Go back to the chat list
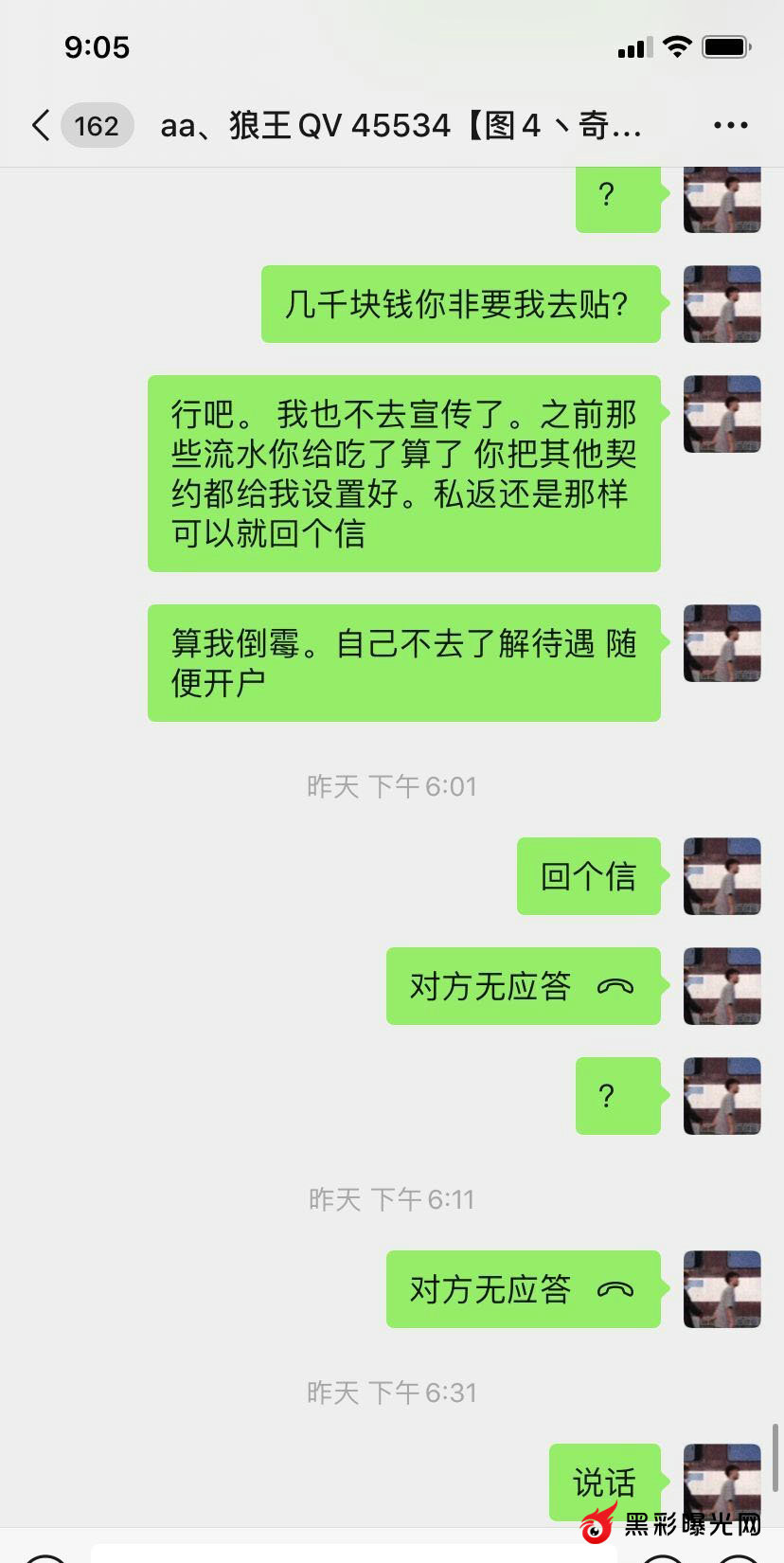784x1563 pixels. (41, 125)
